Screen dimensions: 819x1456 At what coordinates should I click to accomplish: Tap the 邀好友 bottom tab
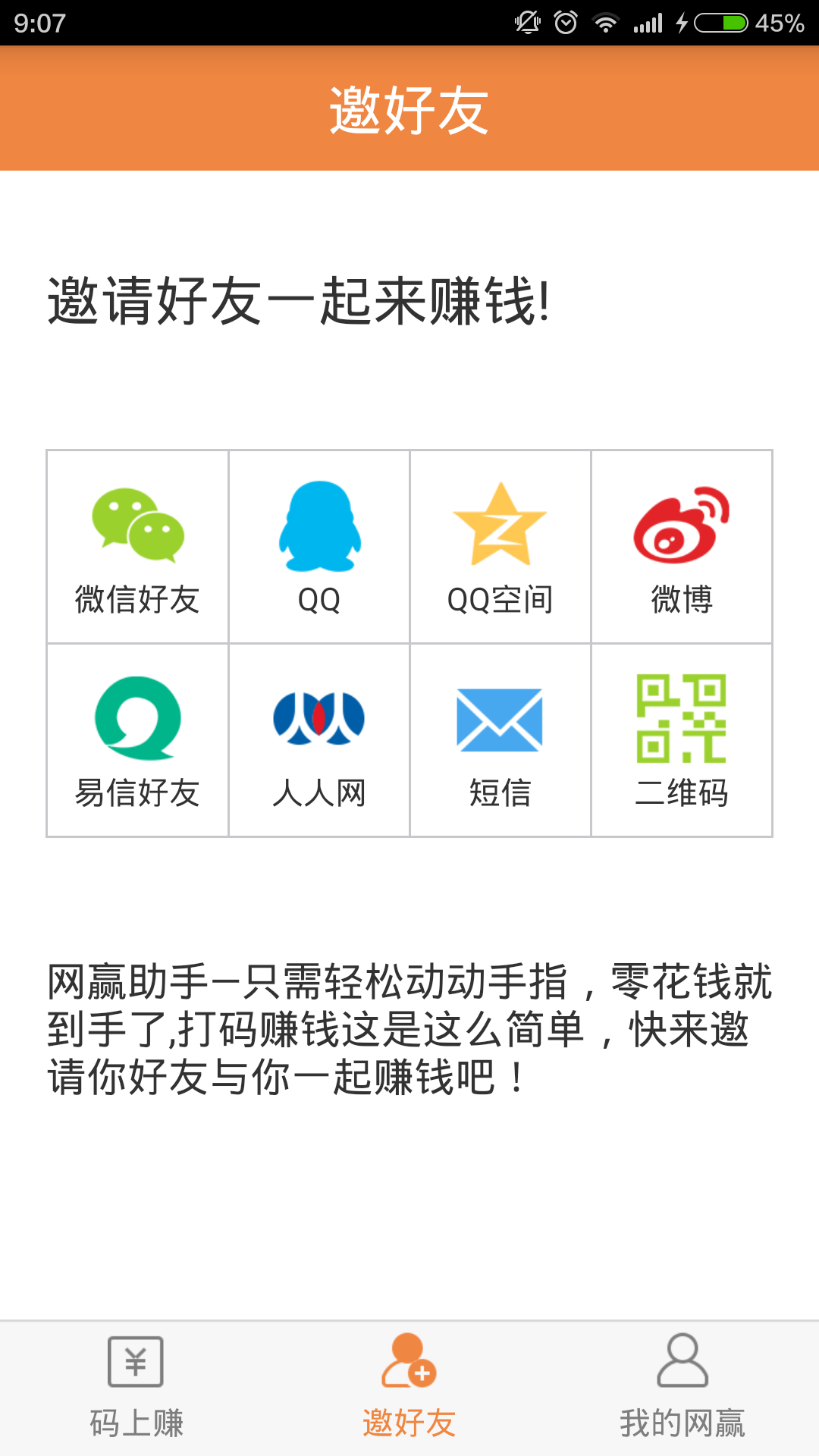click(x=409, y=1389)
